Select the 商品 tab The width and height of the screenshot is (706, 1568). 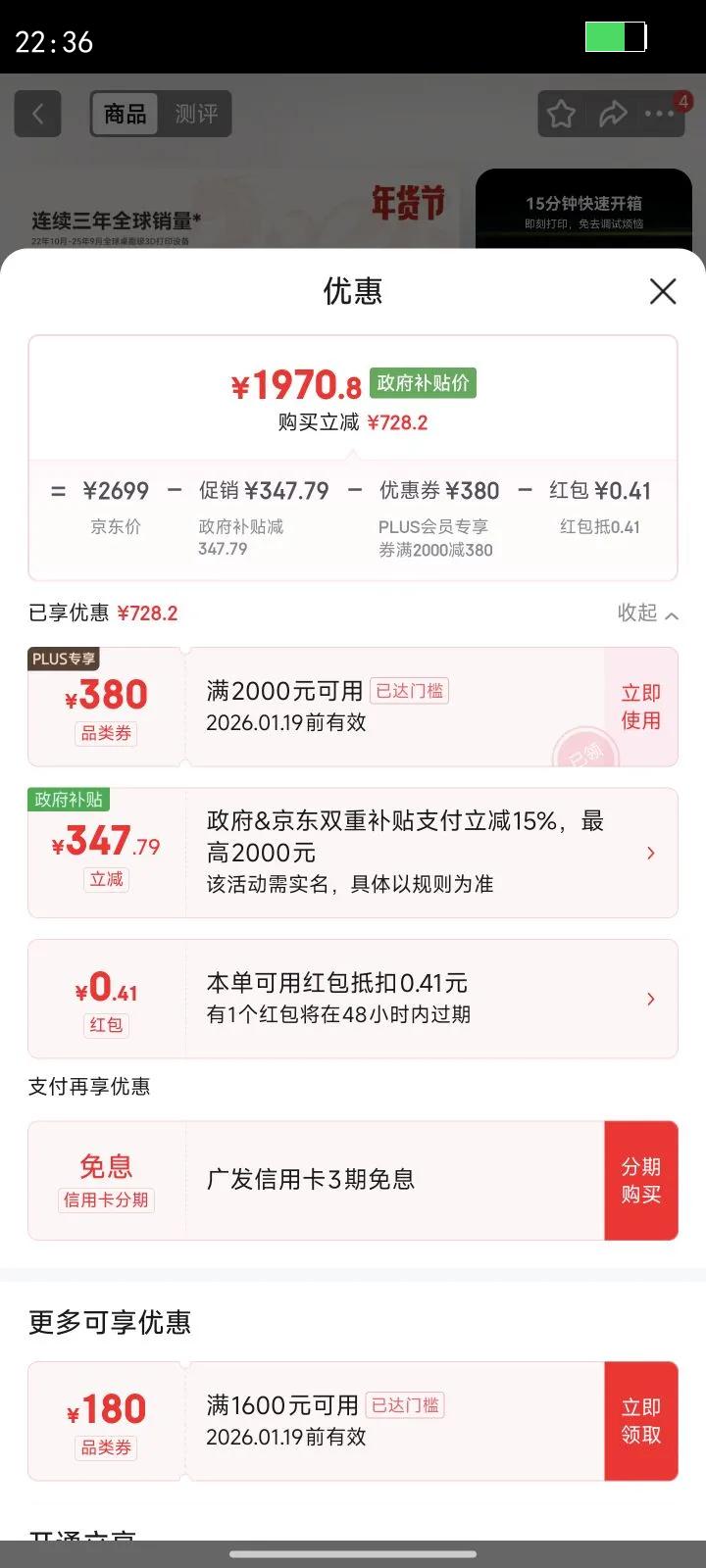pos(125,114)
